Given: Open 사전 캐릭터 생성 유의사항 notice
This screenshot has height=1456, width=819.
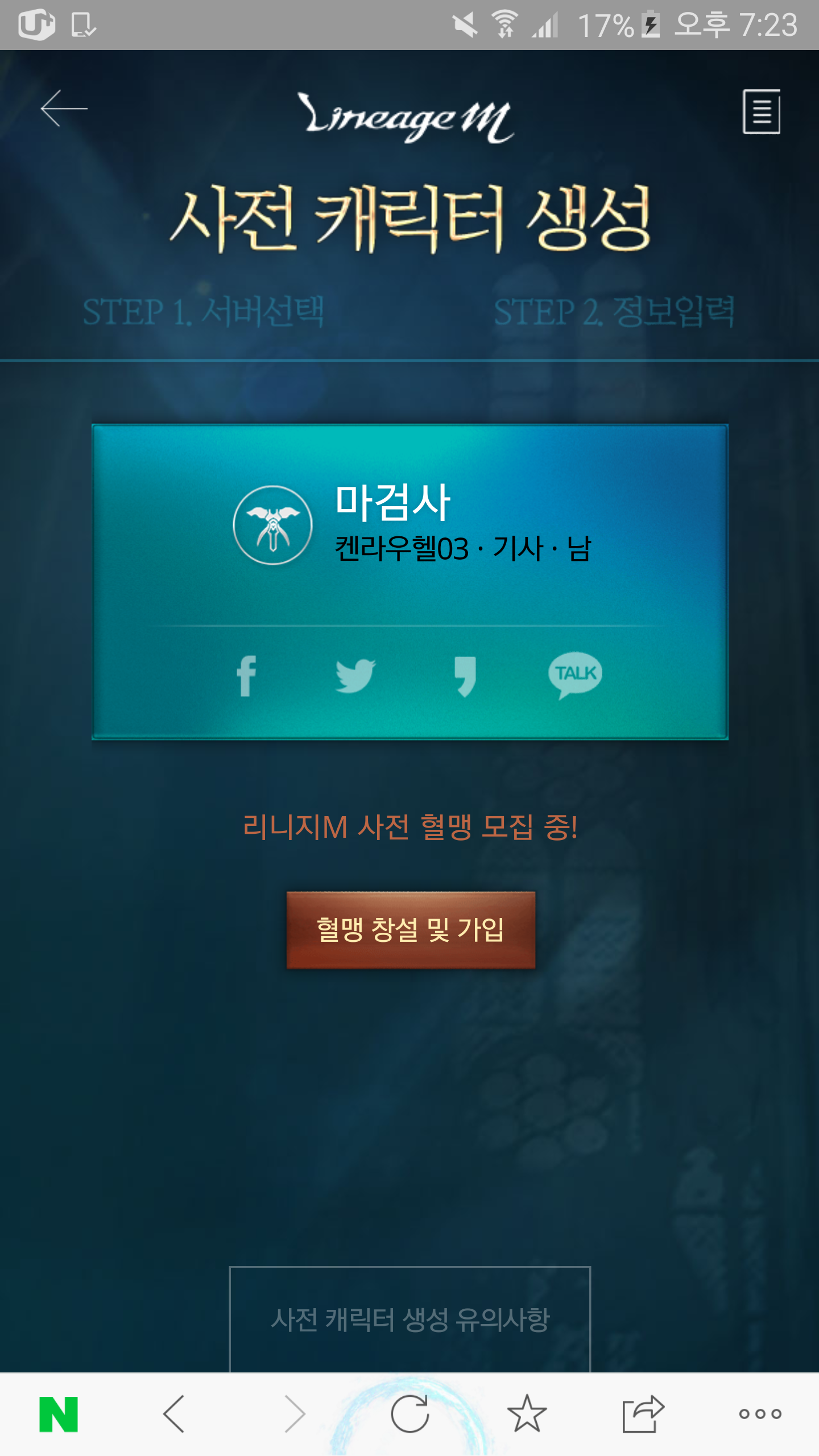Looking at the screenshot, I should point(410,1319).
